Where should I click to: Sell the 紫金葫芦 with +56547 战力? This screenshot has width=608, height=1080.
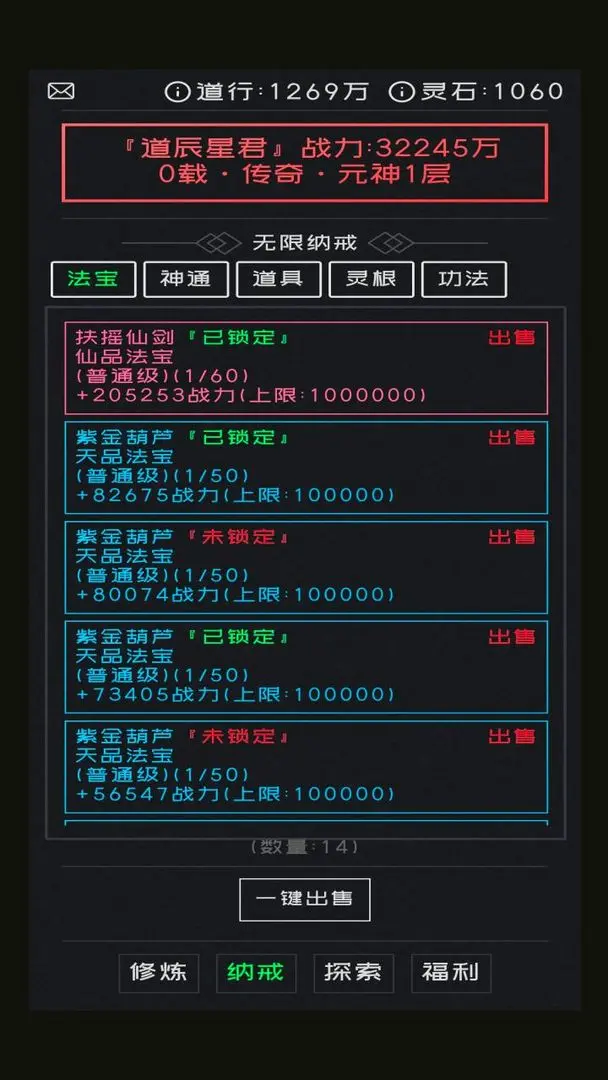click(511, 736)
